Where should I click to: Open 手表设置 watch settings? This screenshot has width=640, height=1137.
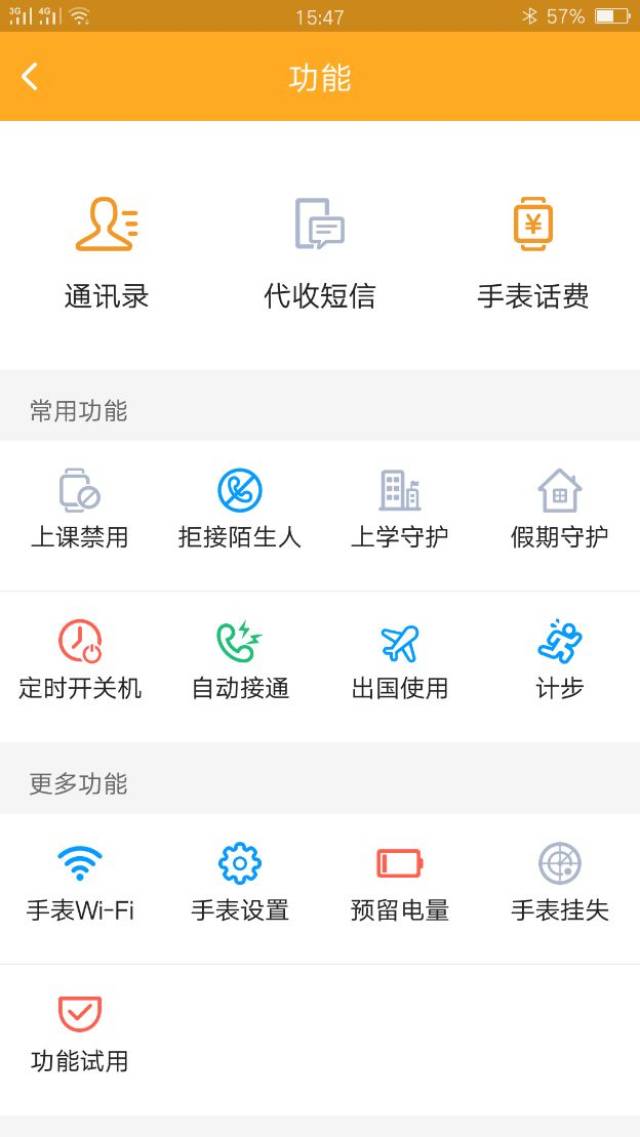click(240, 883)
